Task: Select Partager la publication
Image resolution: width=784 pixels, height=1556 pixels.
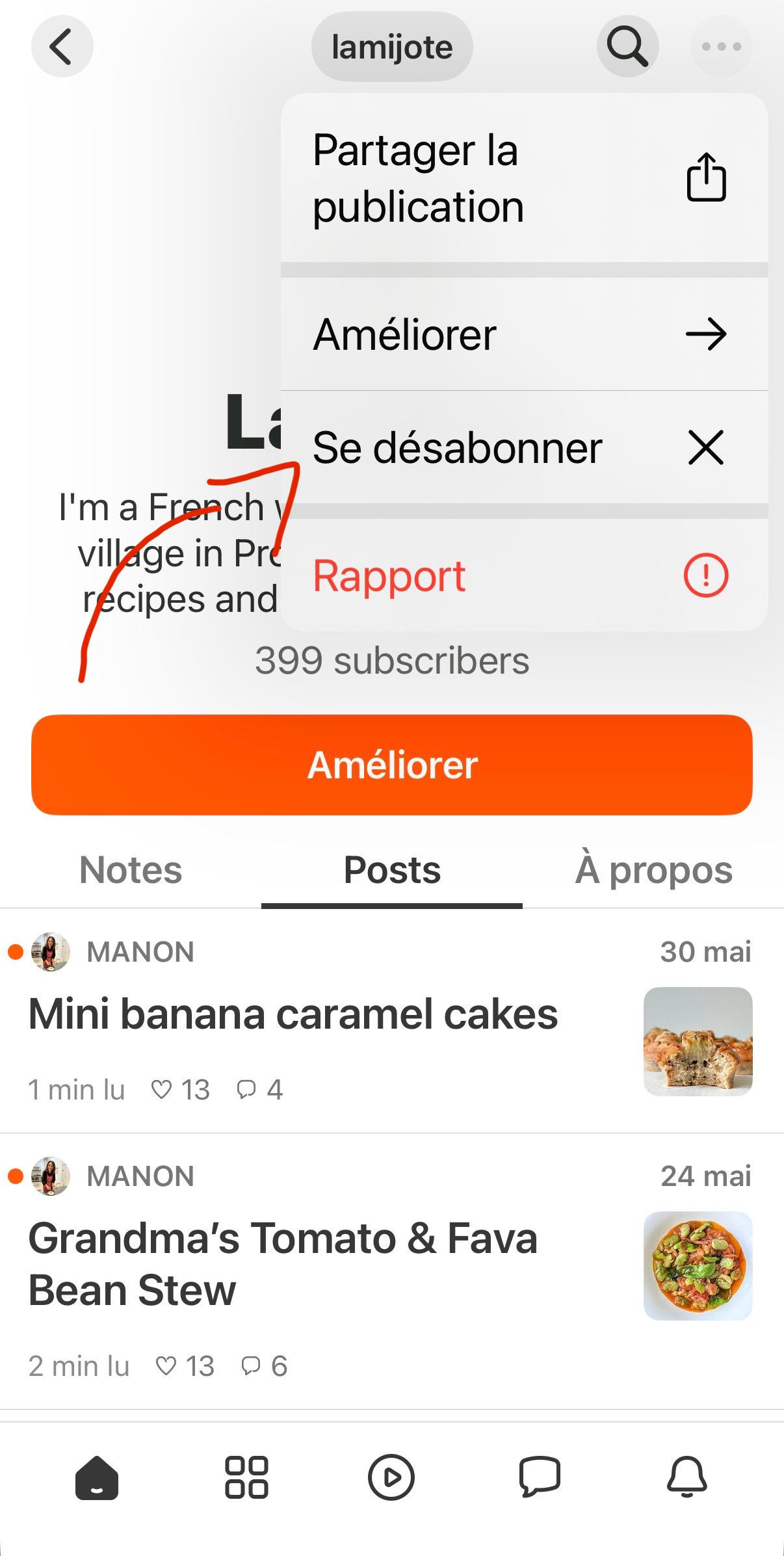Action: click(x=523, y=178)
